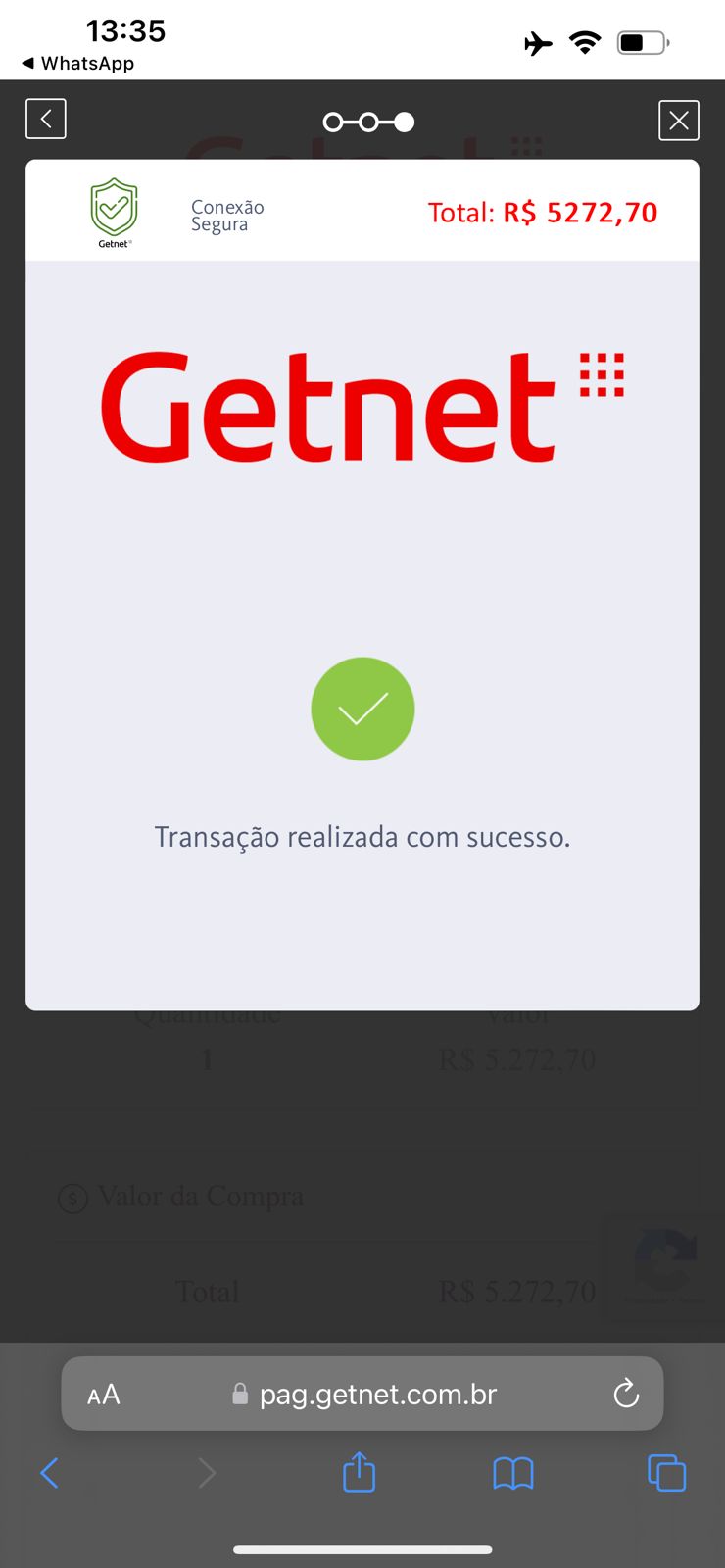Reload the current page
725x1568 pixels.
(x=626, y=1394)
